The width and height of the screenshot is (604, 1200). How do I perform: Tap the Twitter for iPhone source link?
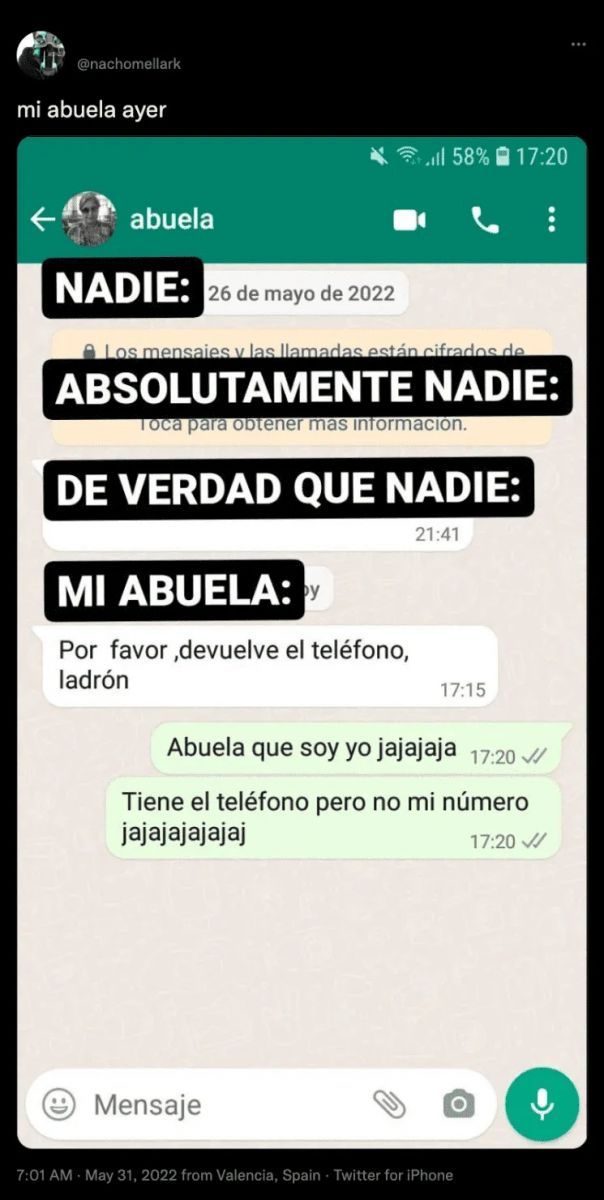click(393, 1175)
